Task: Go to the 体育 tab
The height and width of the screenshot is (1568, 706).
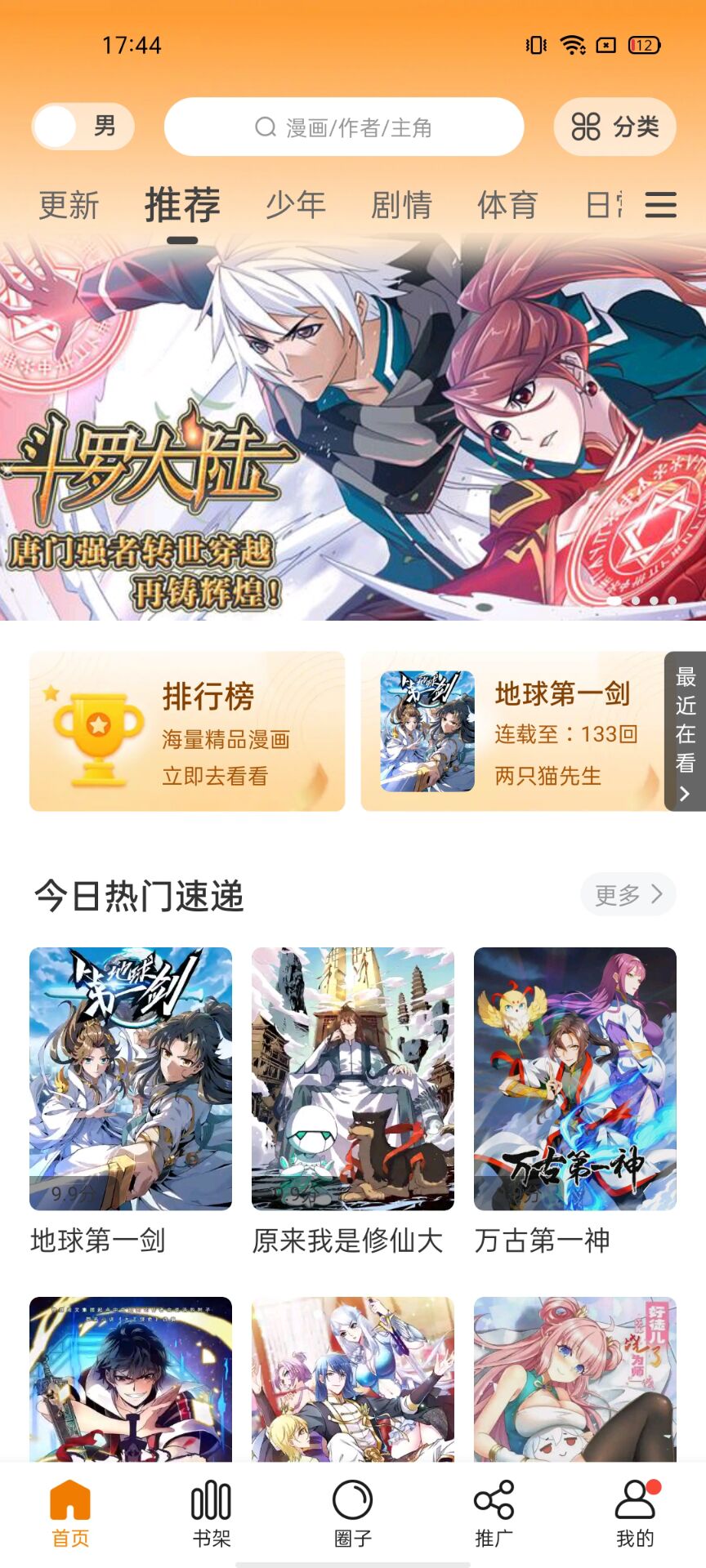Action: [507, 205]
